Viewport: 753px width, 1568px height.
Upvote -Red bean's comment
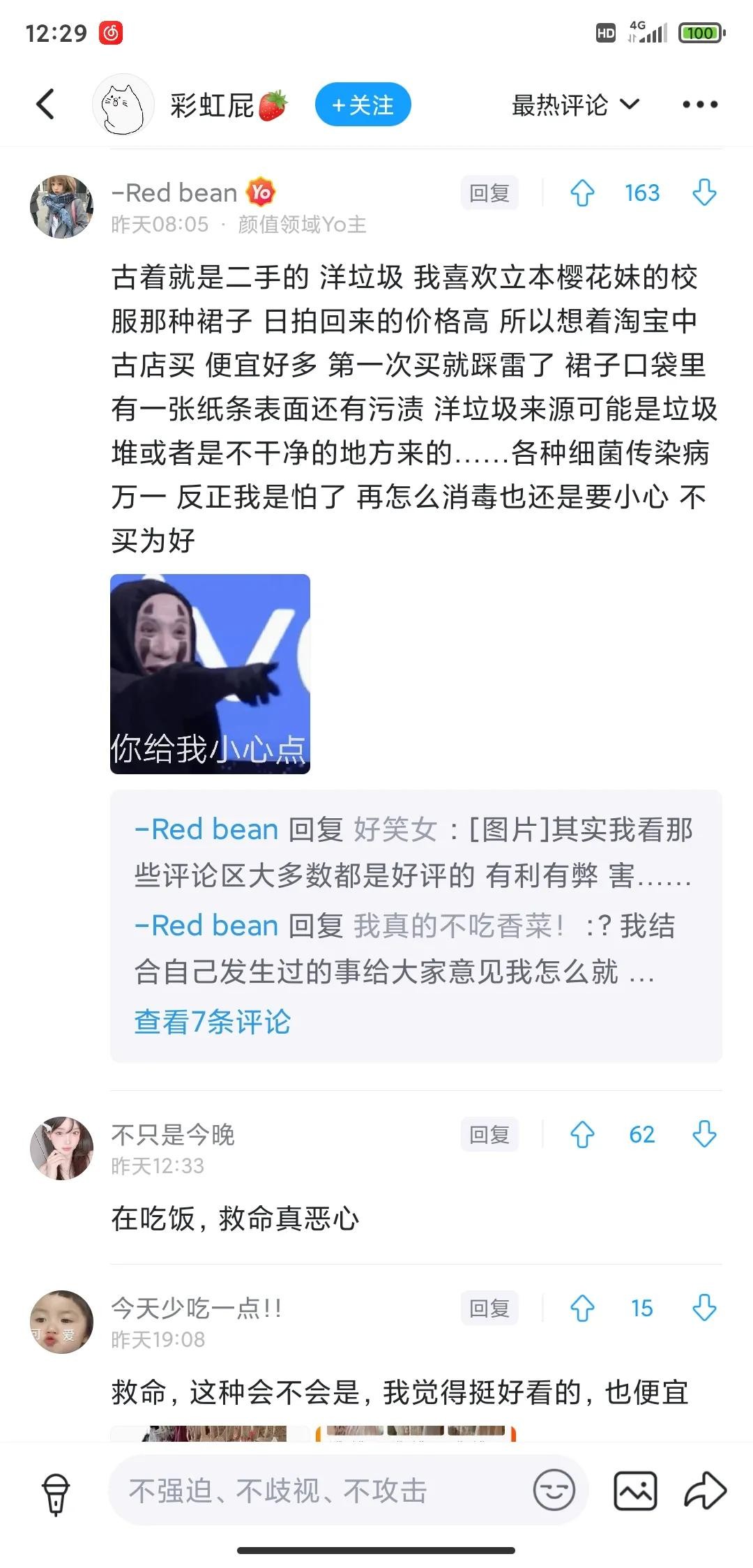(582, 193)
